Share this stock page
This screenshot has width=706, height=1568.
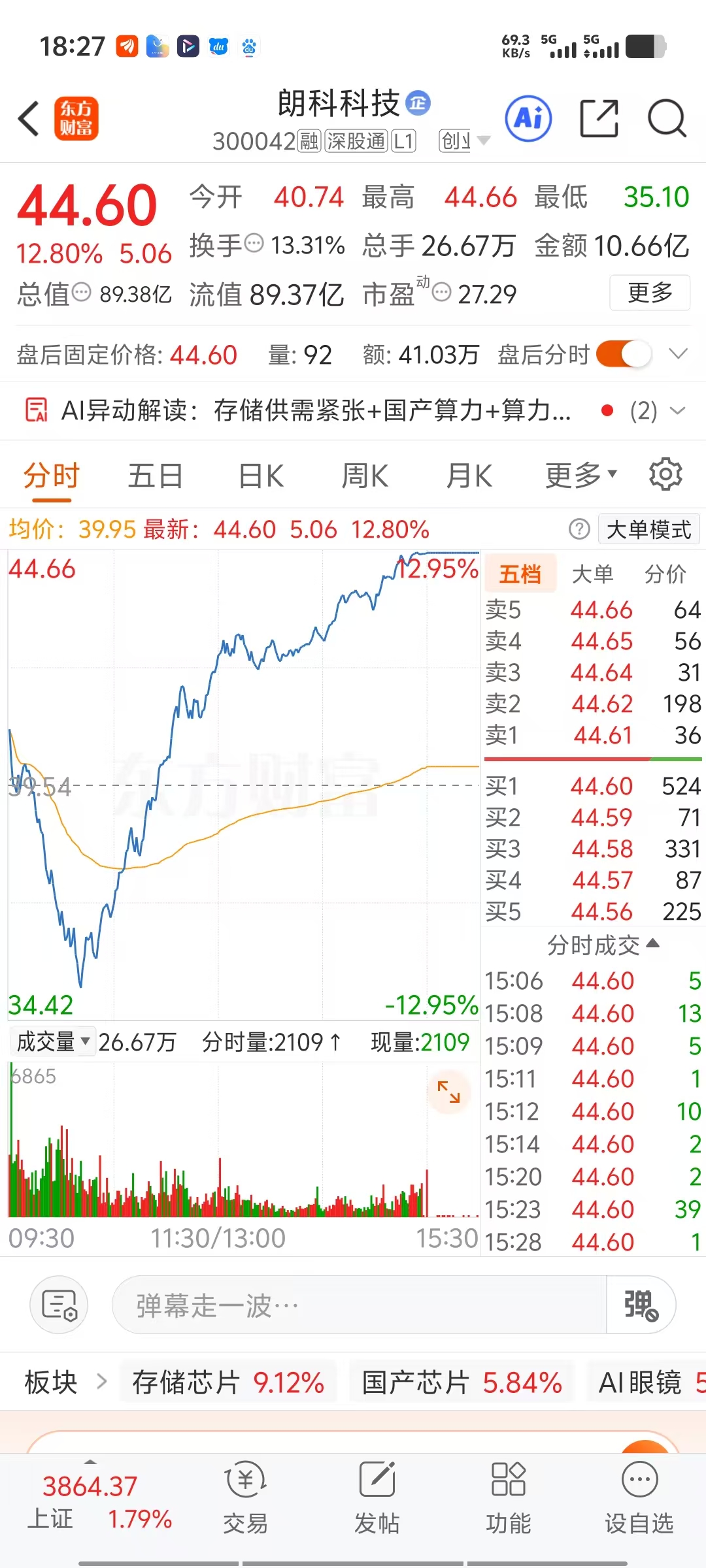click(599, 119)
